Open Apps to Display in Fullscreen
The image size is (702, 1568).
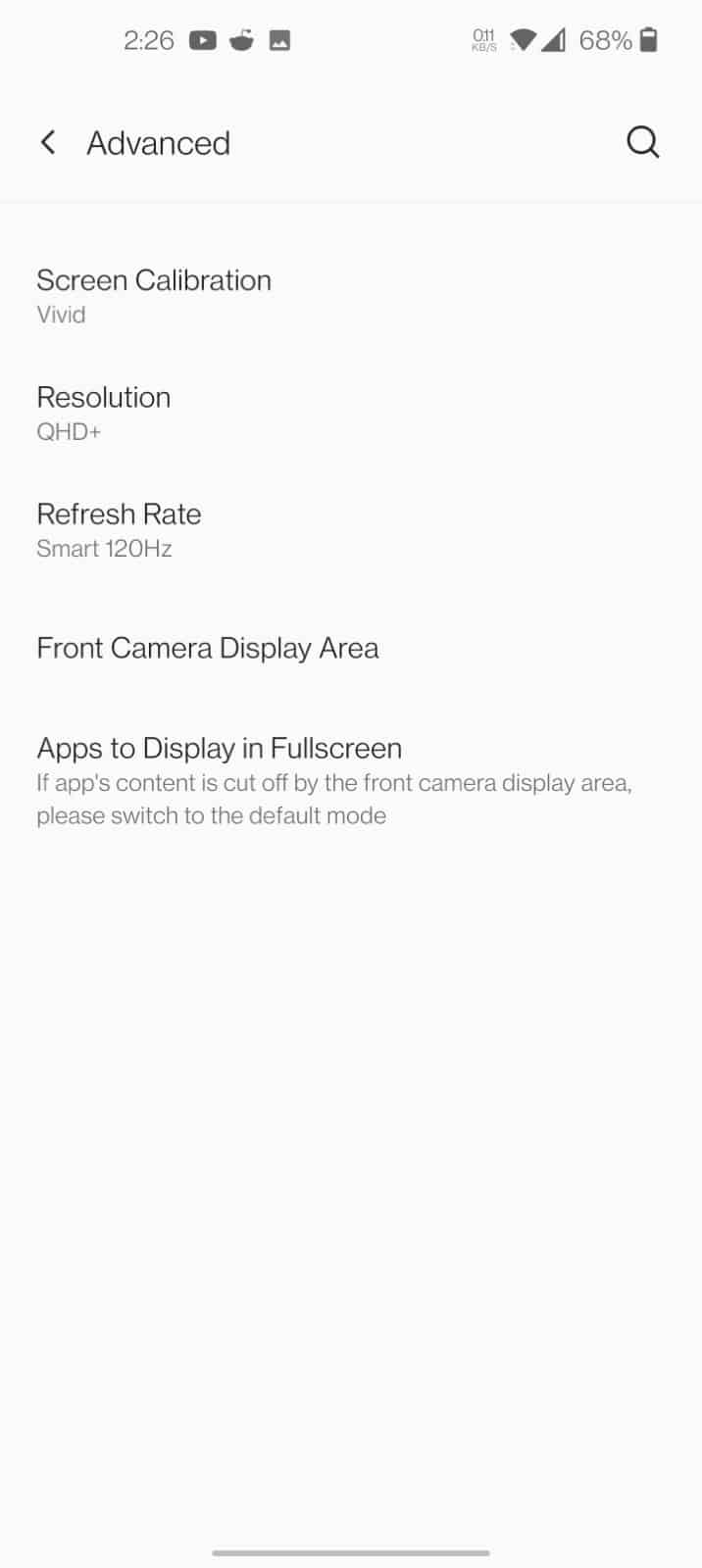coord(220,749)
